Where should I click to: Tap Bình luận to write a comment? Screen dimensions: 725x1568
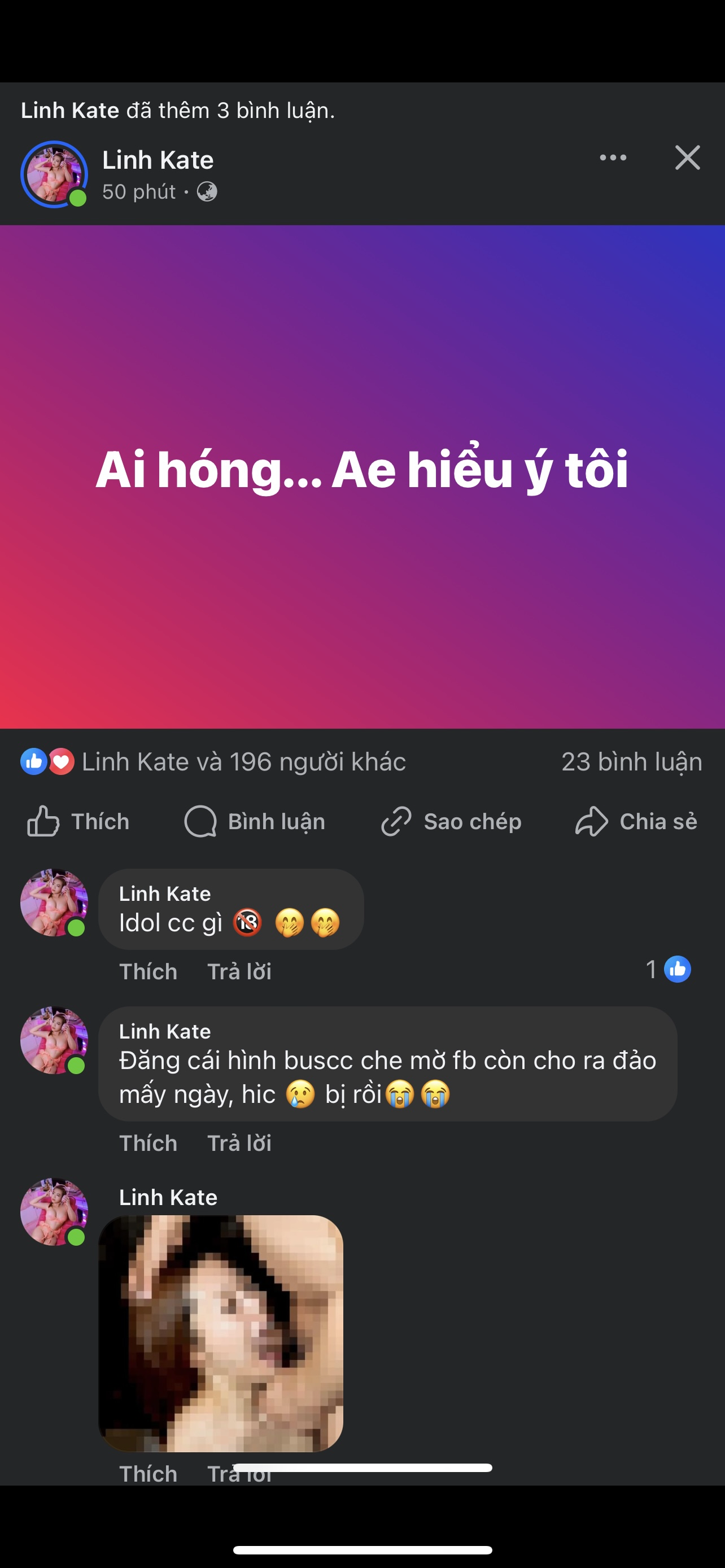point(255,821)
